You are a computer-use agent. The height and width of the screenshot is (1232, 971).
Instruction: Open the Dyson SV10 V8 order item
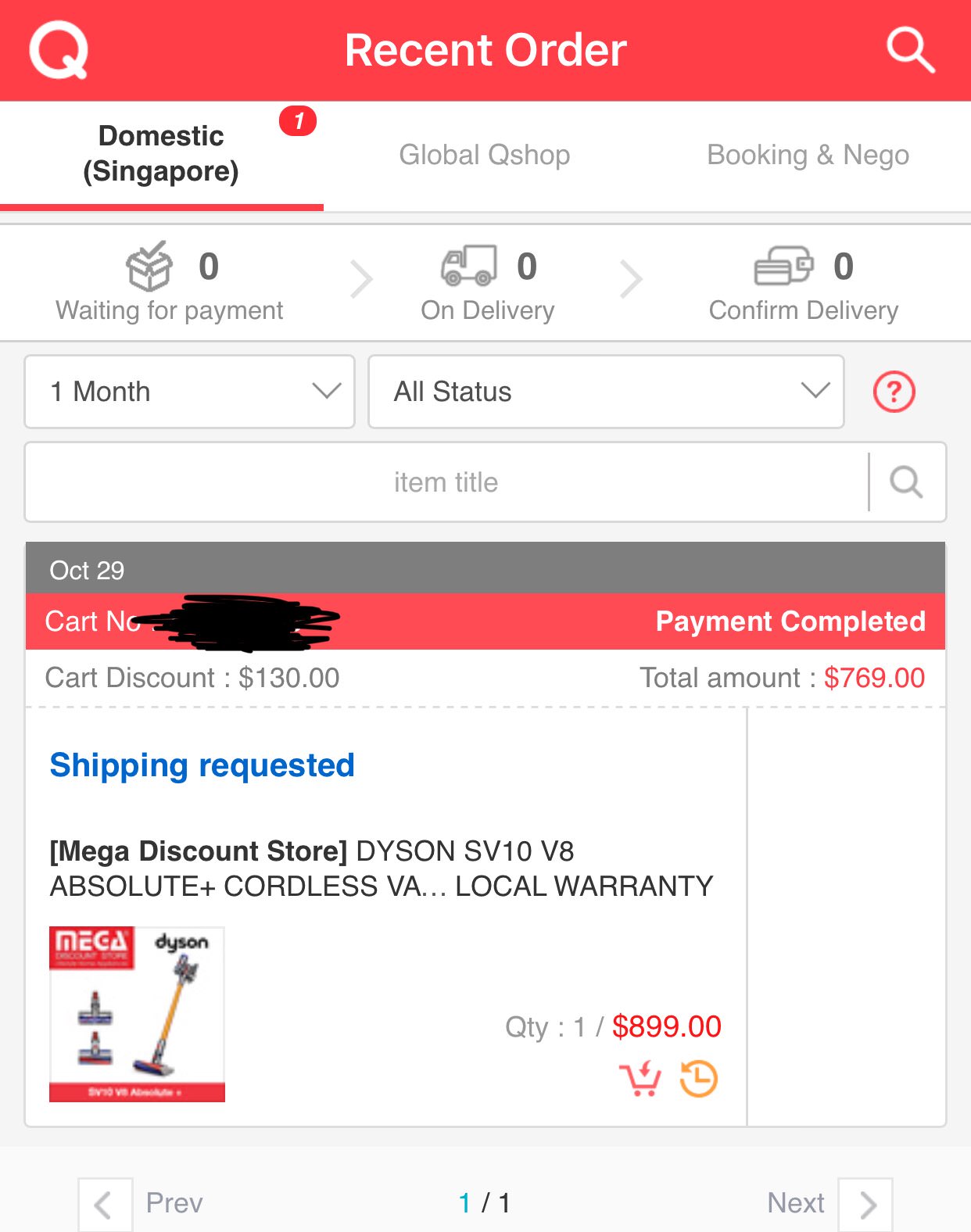[x=382, y=868]
